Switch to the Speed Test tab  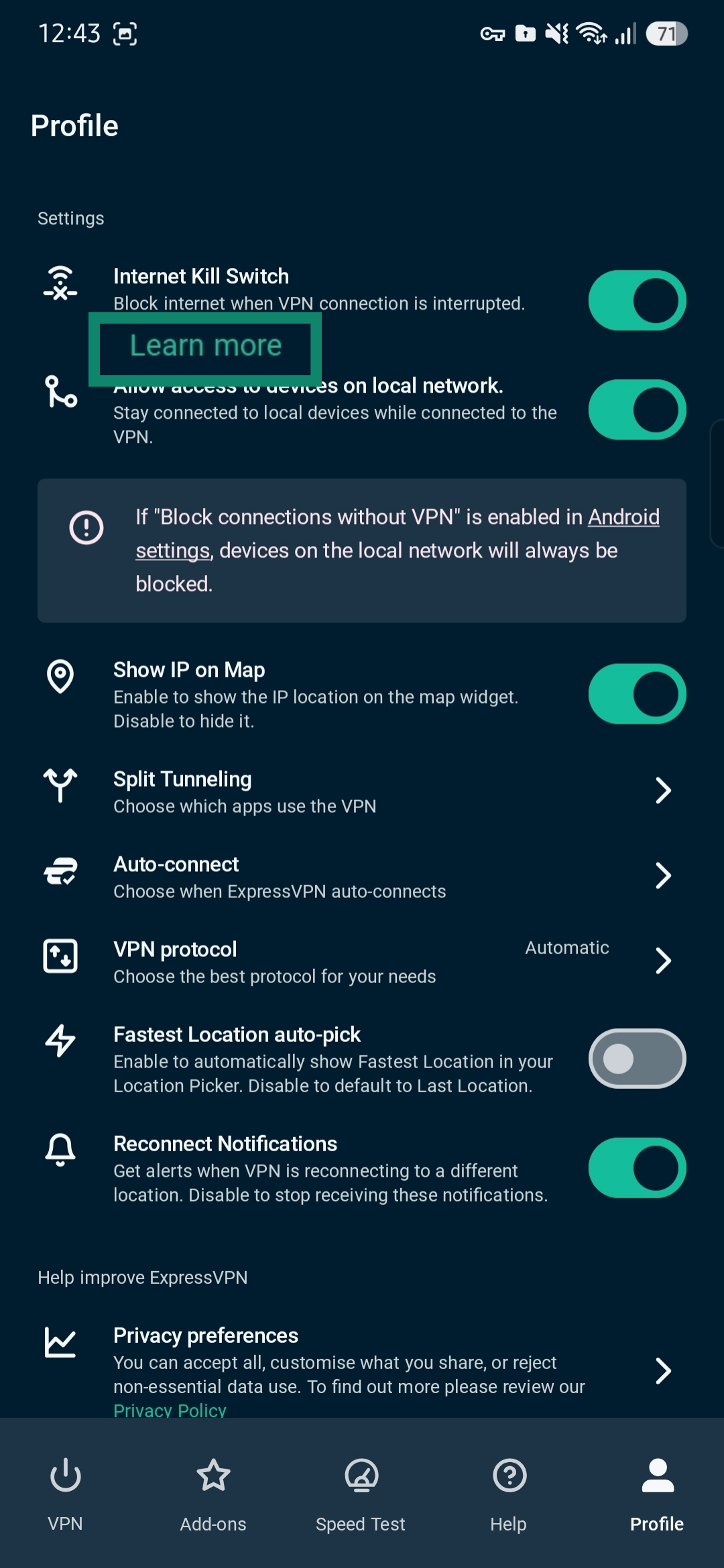coord(361,1494)
